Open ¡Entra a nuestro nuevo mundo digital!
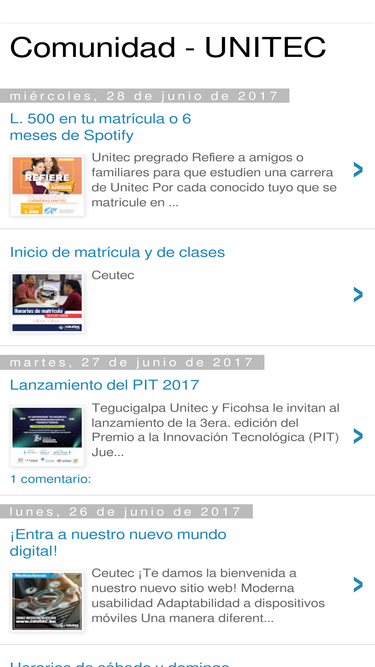This screenshot has height=667, width=375. click(118, 542)
